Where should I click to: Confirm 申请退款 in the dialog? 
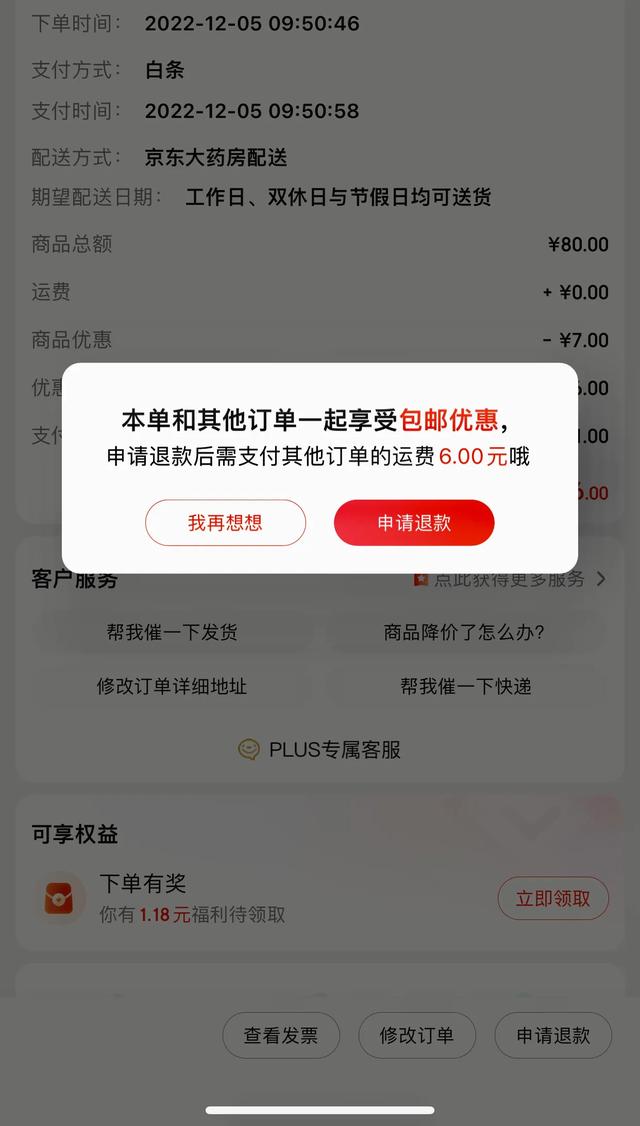pyautogui.click(x=414, y=523)
